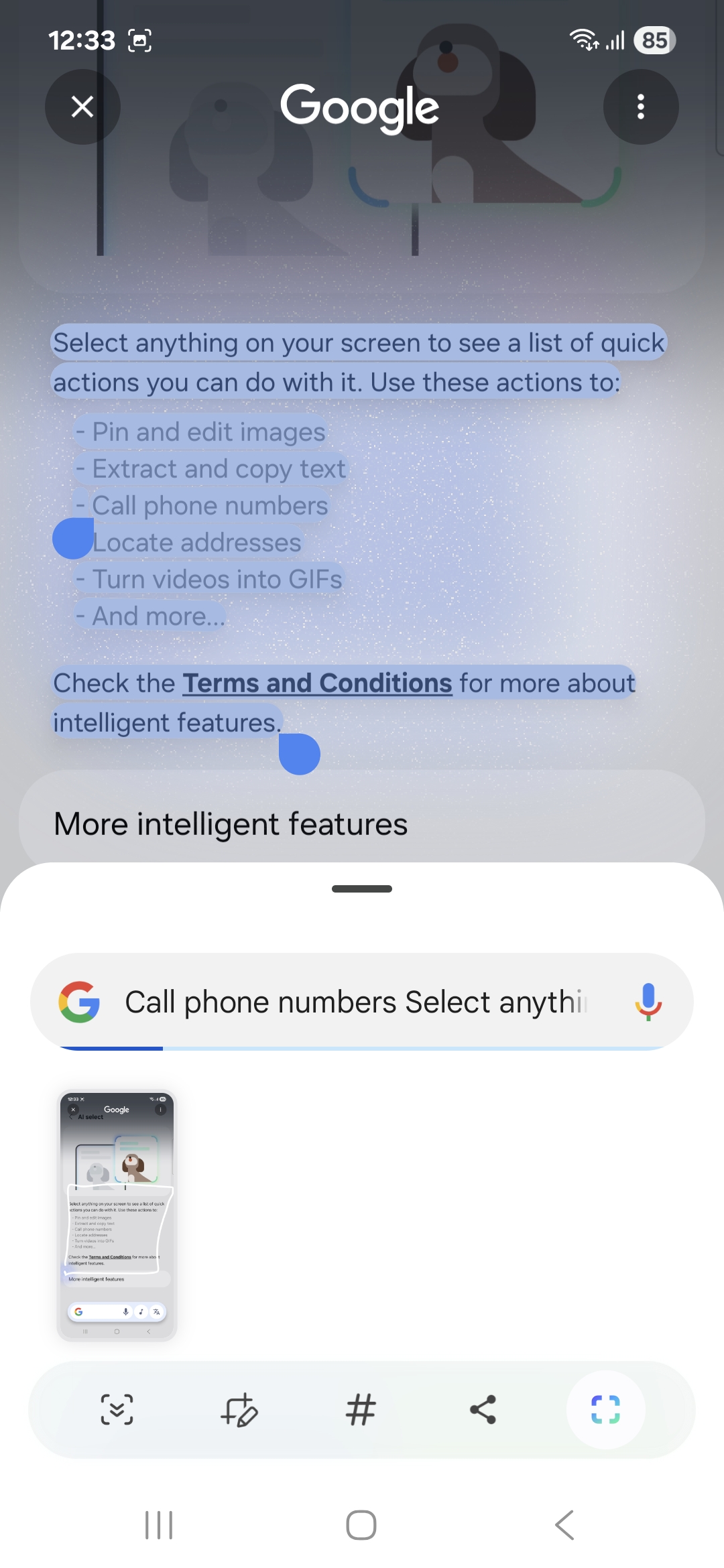Tap the Google search text field

click(x=355, y=1002)
